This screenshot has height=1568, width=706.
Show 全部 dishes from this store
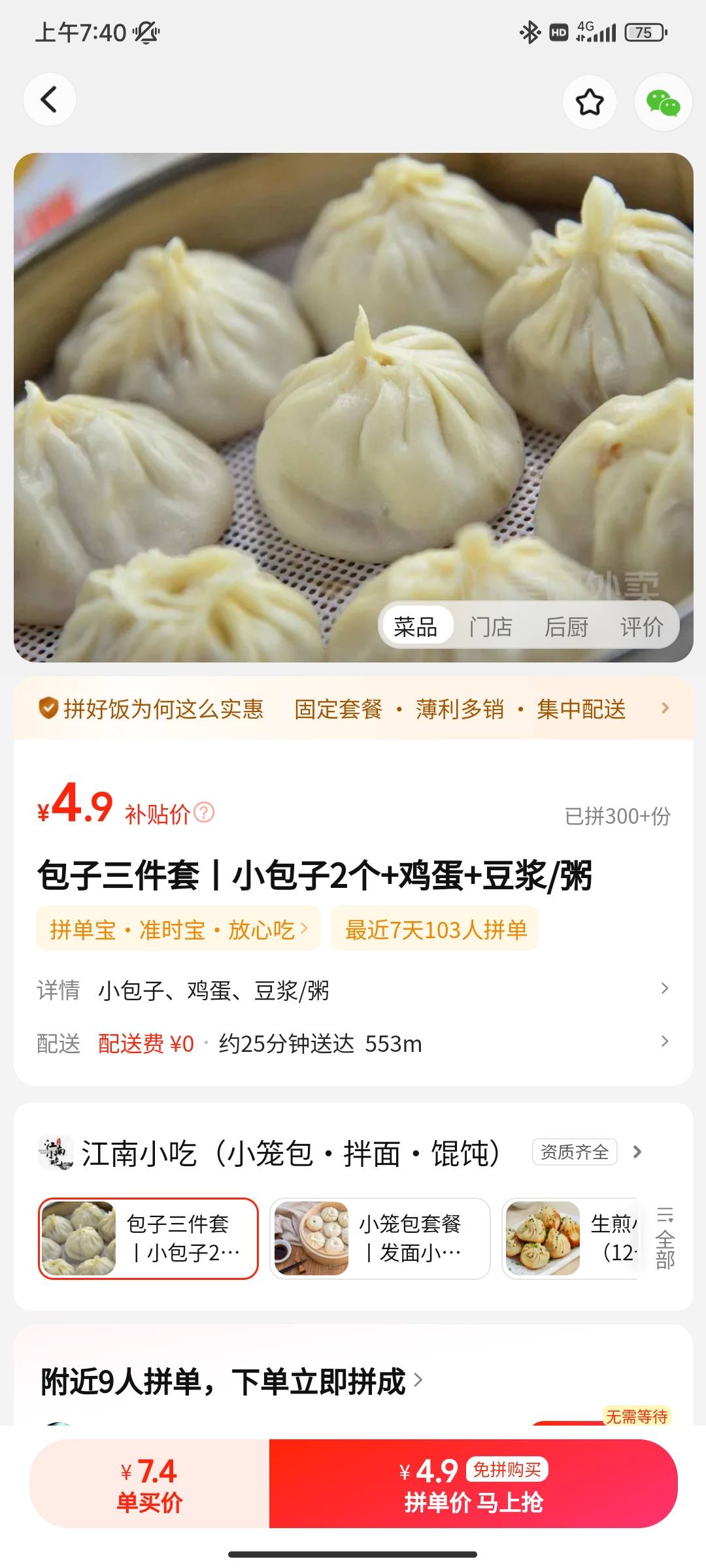(x=665, y=1238)
